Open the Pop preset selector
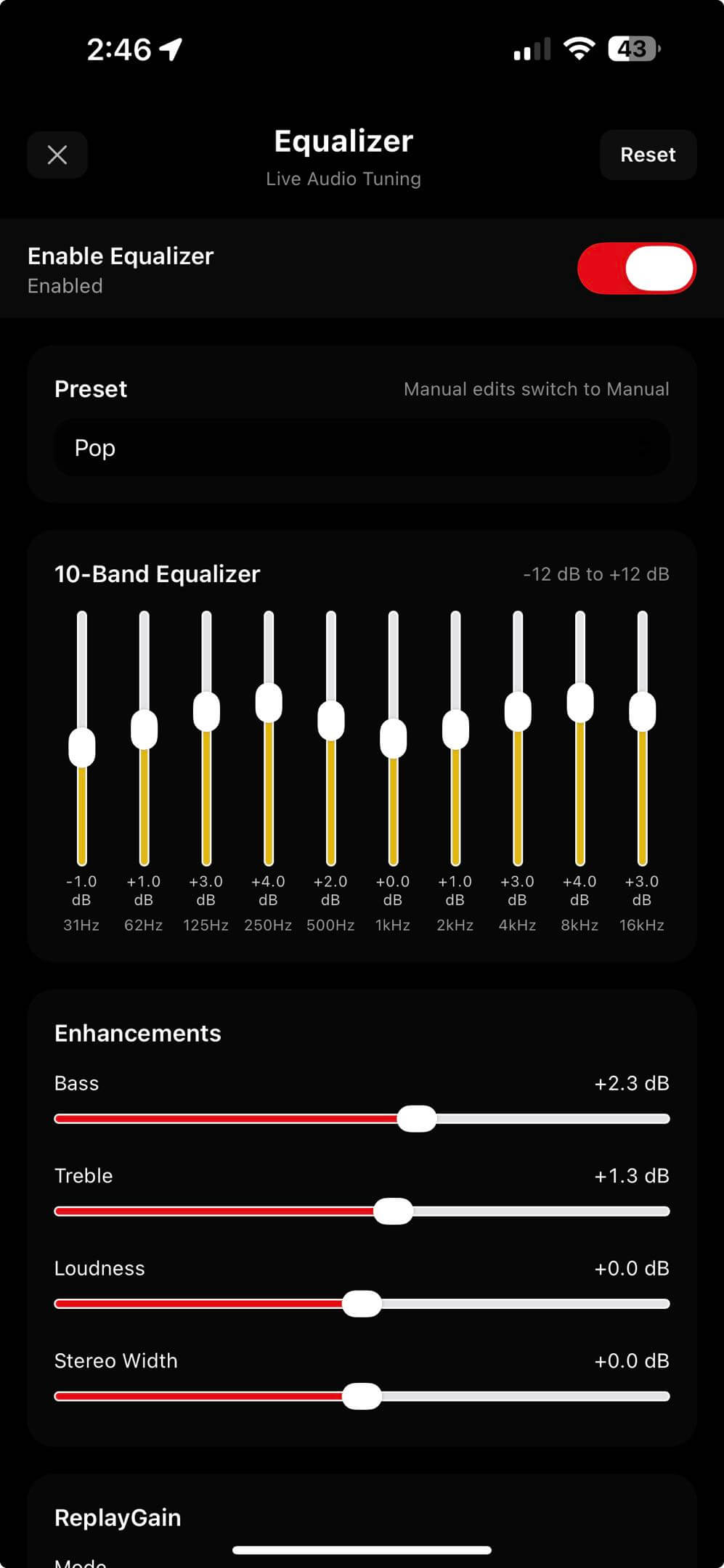 click(361, 448)
